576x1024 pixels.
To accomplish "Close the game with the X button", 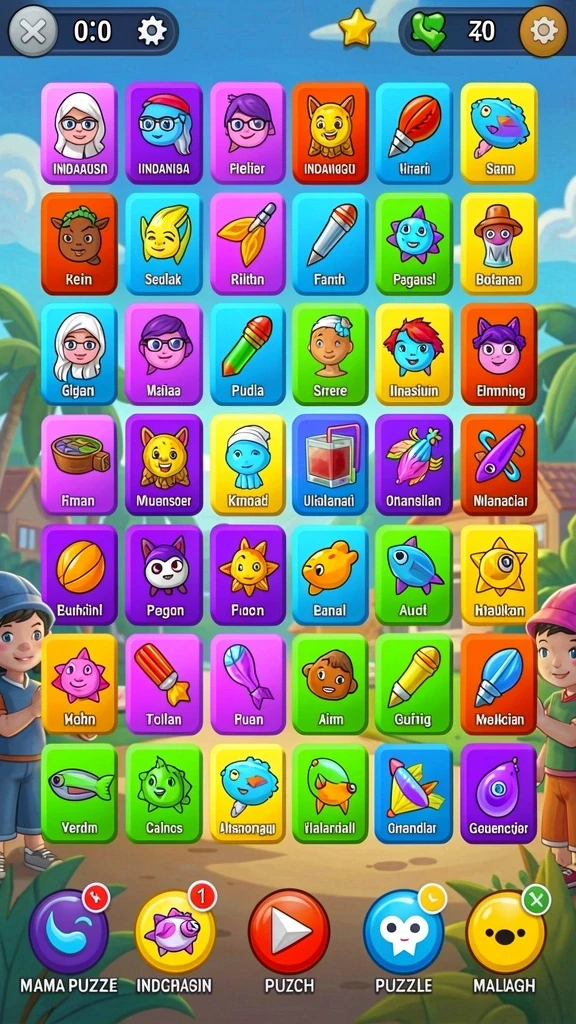I will [x=33, y=31].
